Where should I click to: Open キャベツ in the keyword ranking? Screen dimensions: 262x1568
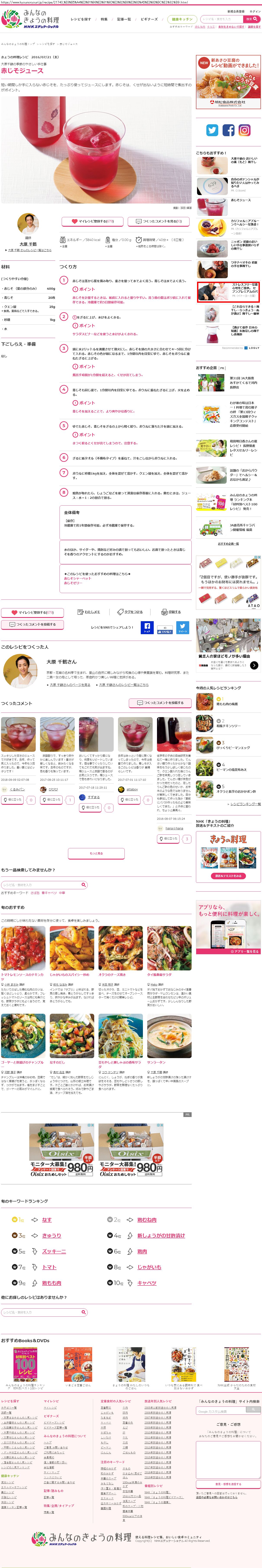coord(147,1282)
